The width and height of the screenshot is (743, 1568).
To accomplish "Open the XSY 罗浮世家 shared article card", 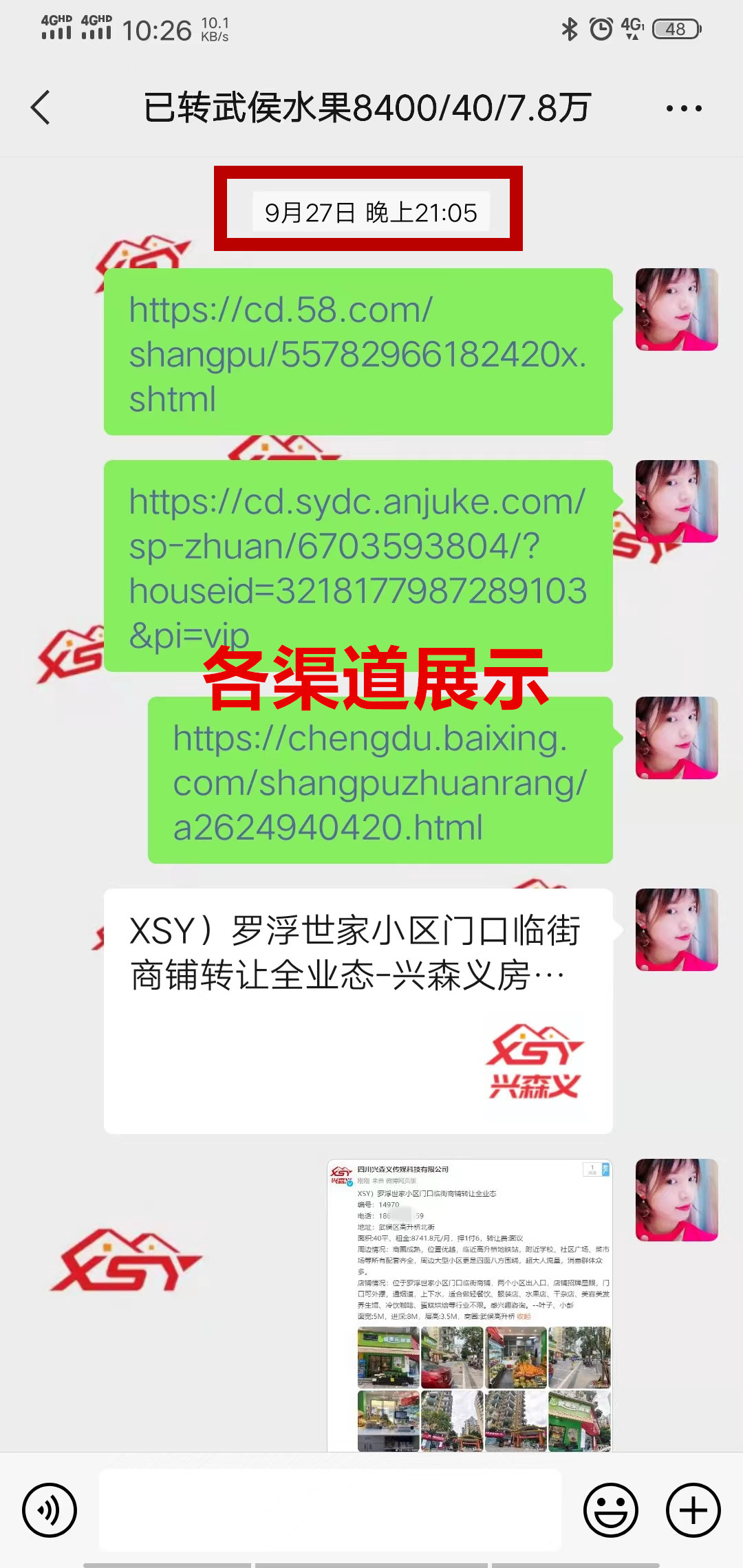I will click(x=357, y=1011).
